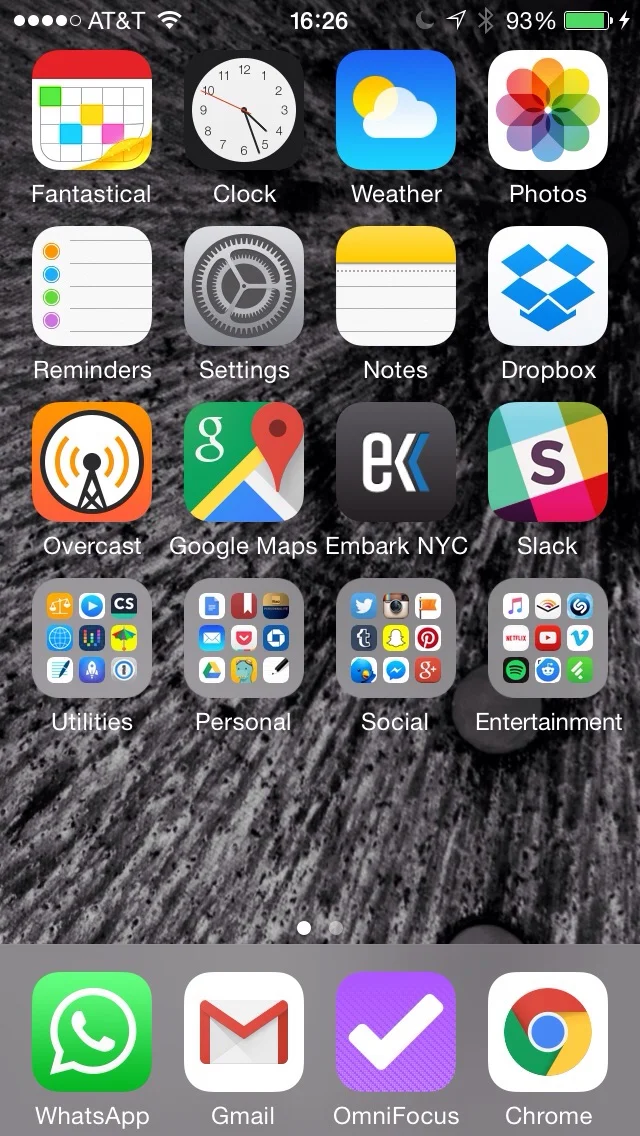This screenshot has height=1136, width=640.
Task: Open Chrome from the dock
Action: point(548,1032)
